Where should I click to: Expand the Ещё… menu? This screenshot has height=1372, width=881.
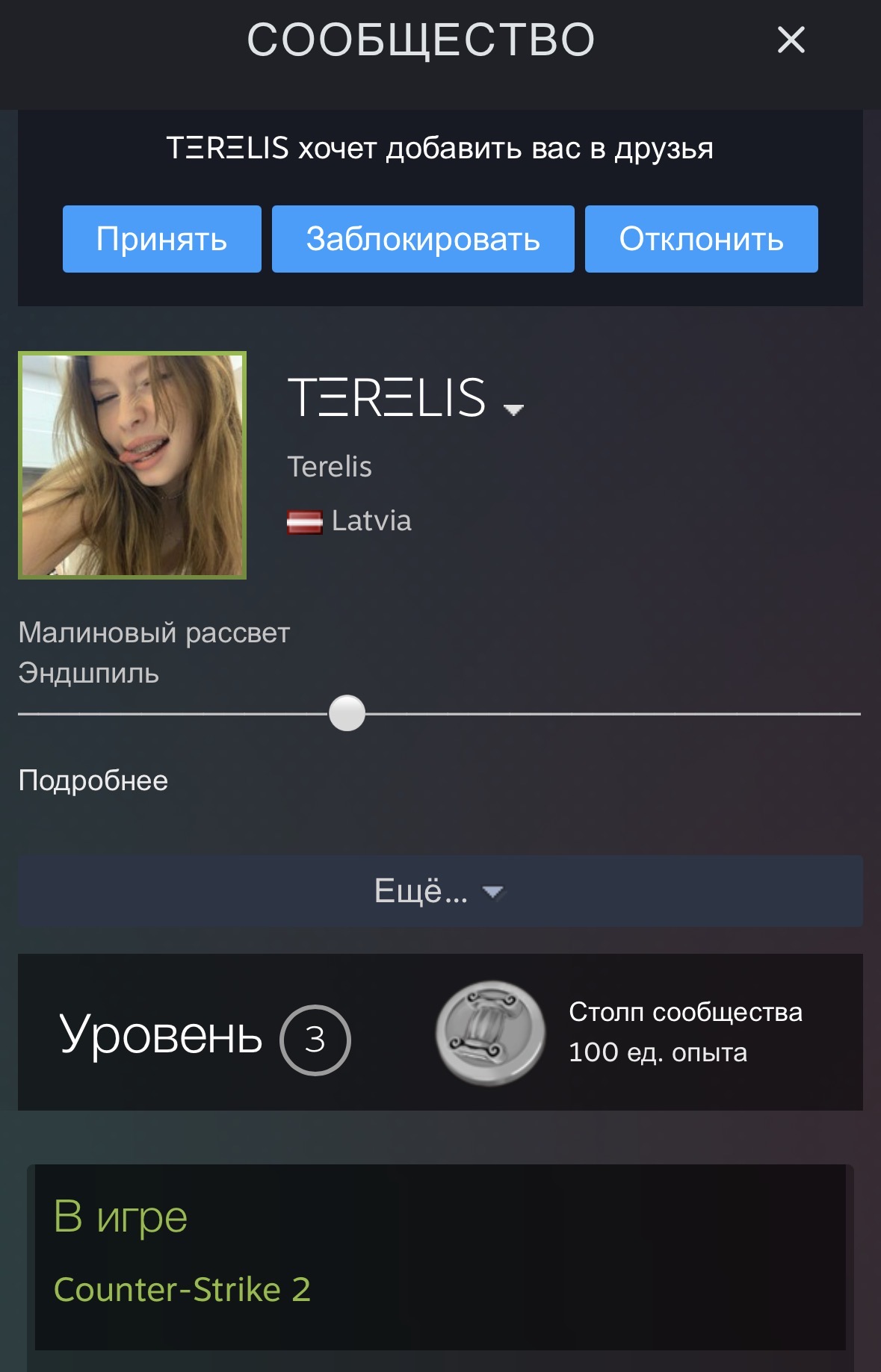point(439,891)
